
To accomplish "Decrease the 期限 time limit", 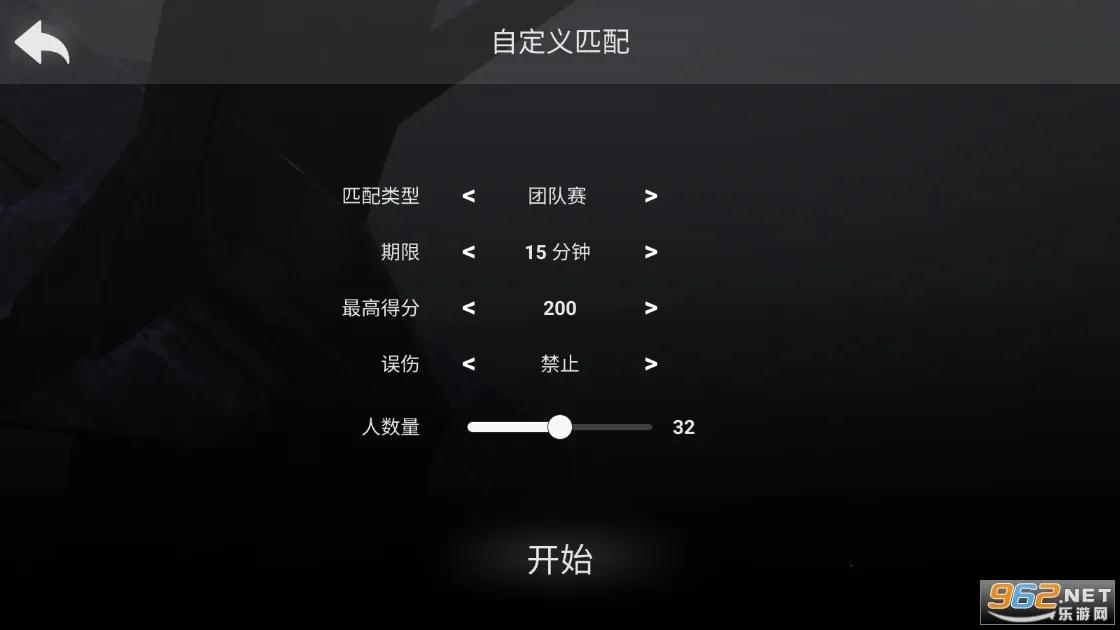I will (x=469, y=252).
